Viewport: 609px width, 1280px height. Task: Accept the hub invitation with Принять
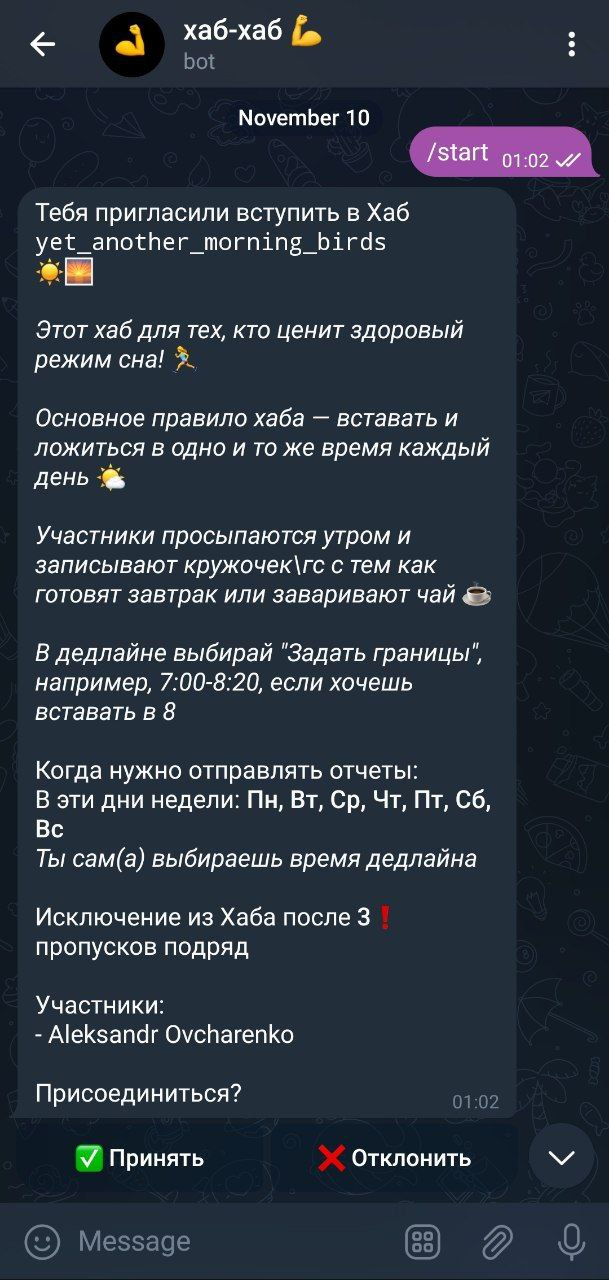[x=140, y=1158]
